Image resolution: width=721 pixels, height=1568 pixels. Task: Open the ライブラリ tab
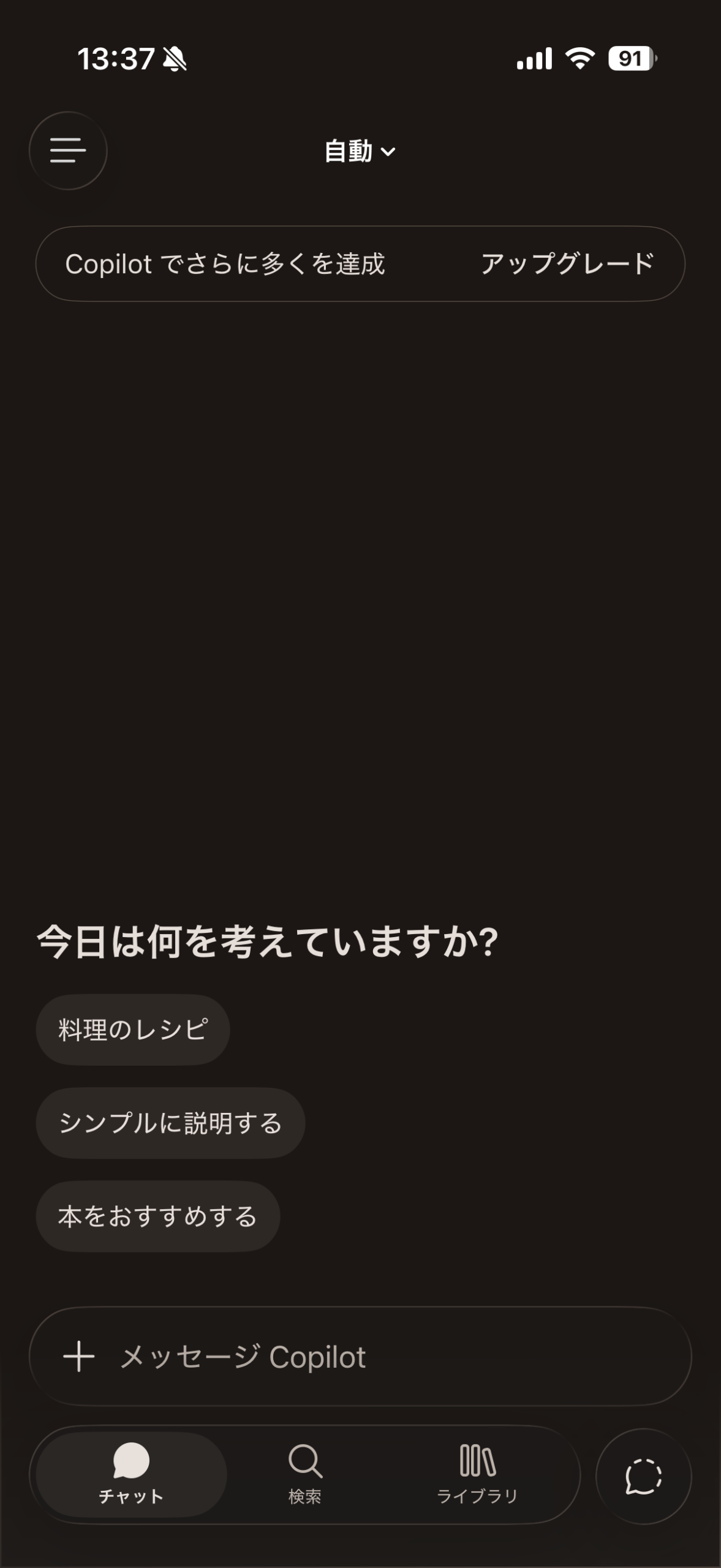[x=477, y=1474]
